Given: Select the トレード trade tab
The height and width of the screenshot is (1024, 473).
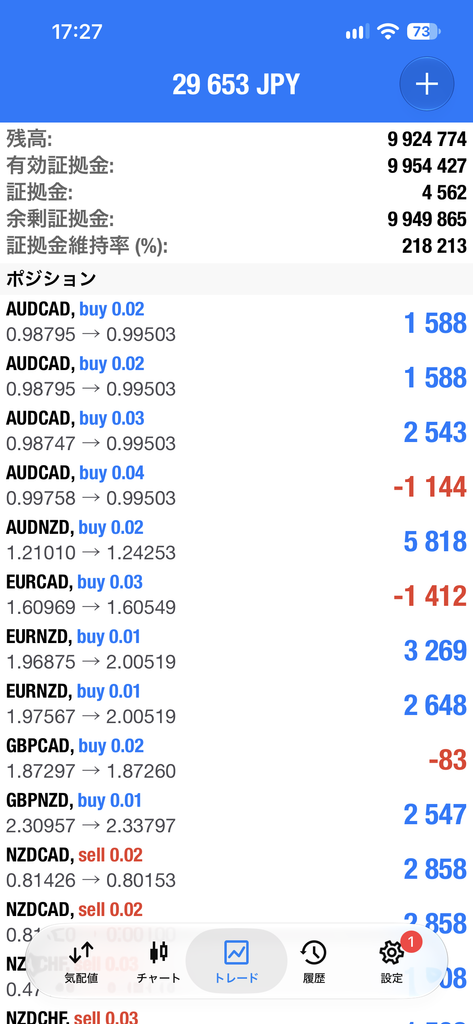Looking at the screenshot, I should (x=236, y=961).
